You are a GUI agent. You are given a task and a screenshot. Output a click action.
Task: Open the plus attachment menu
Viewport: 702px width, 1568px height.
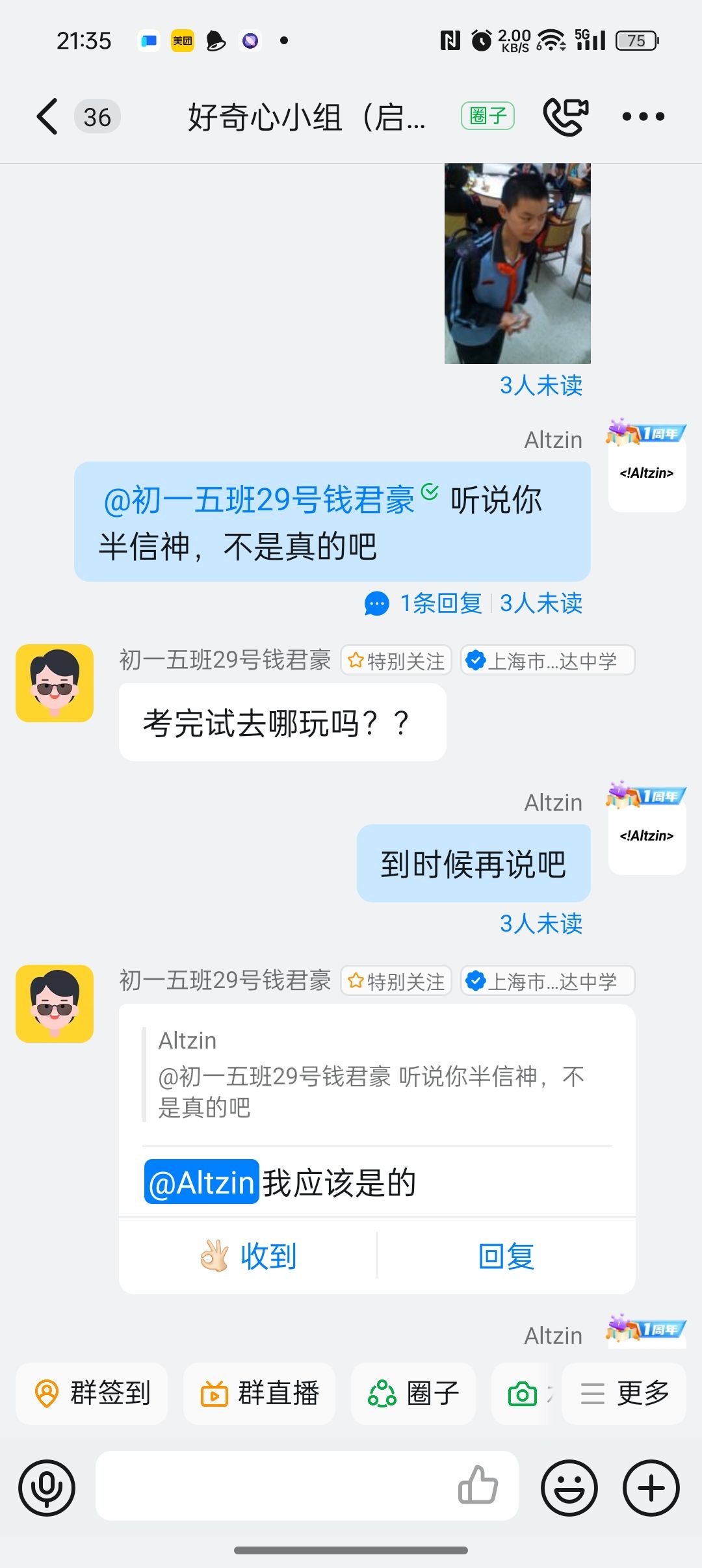[651, 1488]
